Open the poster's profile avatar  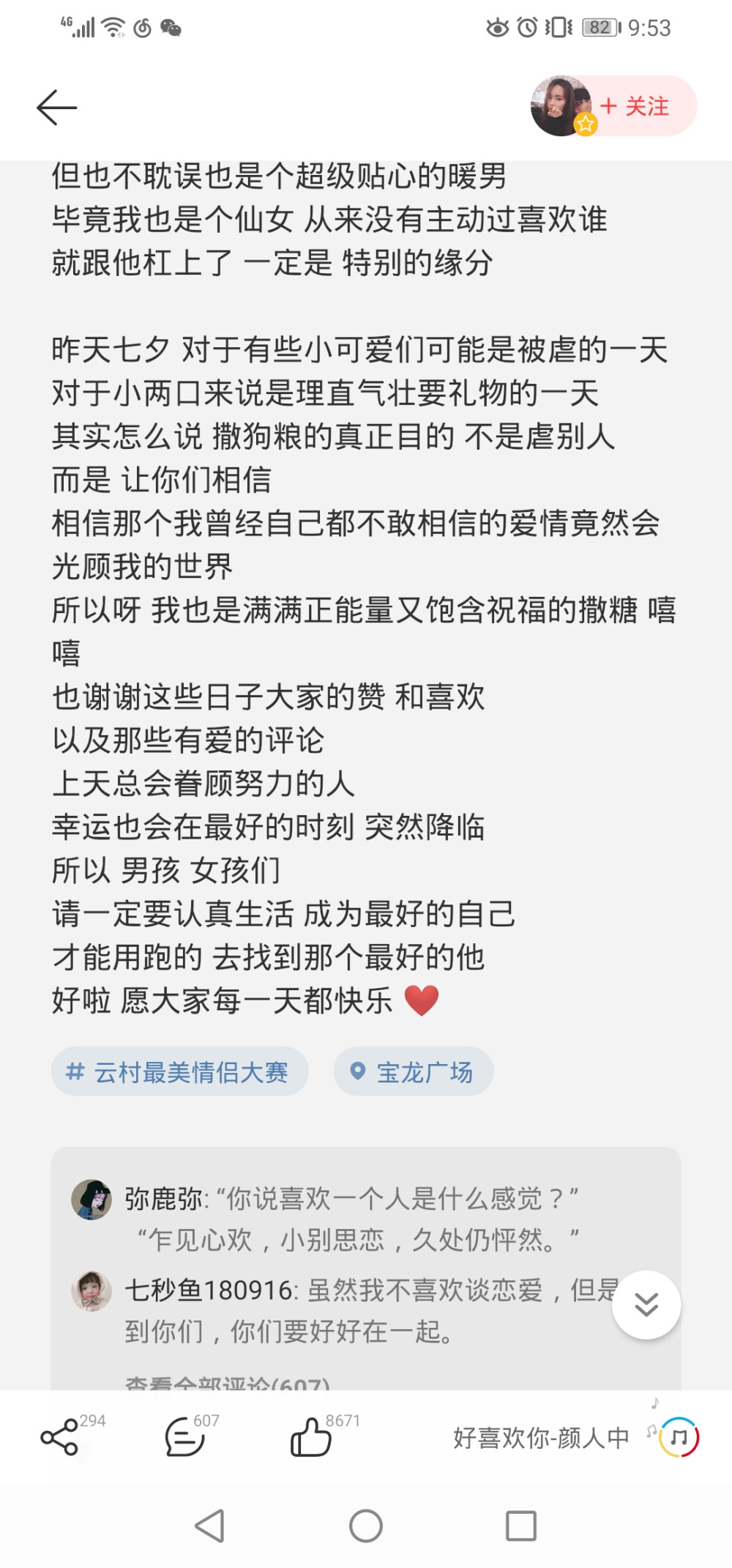coord(561,105)
